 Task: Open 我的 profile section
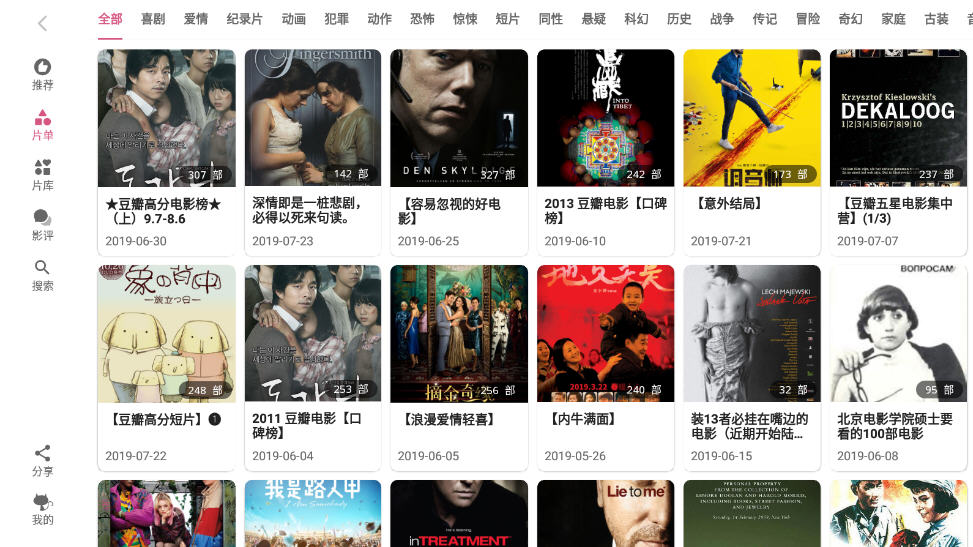42,508
